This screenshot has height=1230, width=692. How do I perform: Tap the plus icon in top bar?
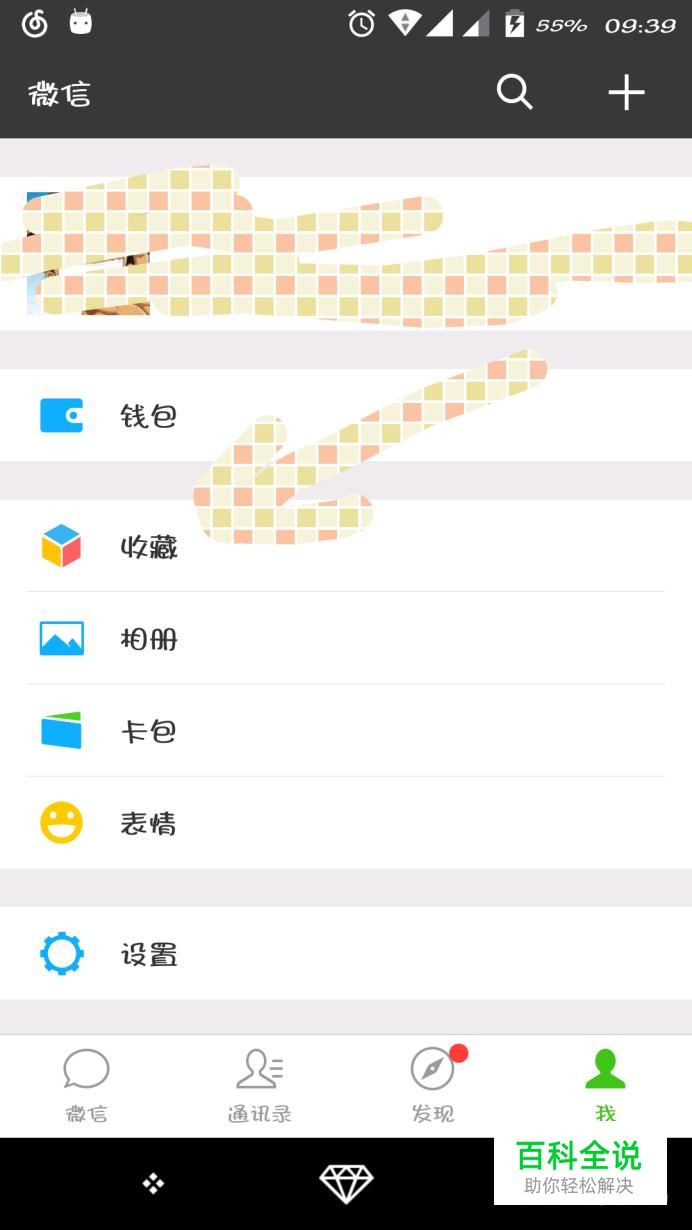click(626, 93)
